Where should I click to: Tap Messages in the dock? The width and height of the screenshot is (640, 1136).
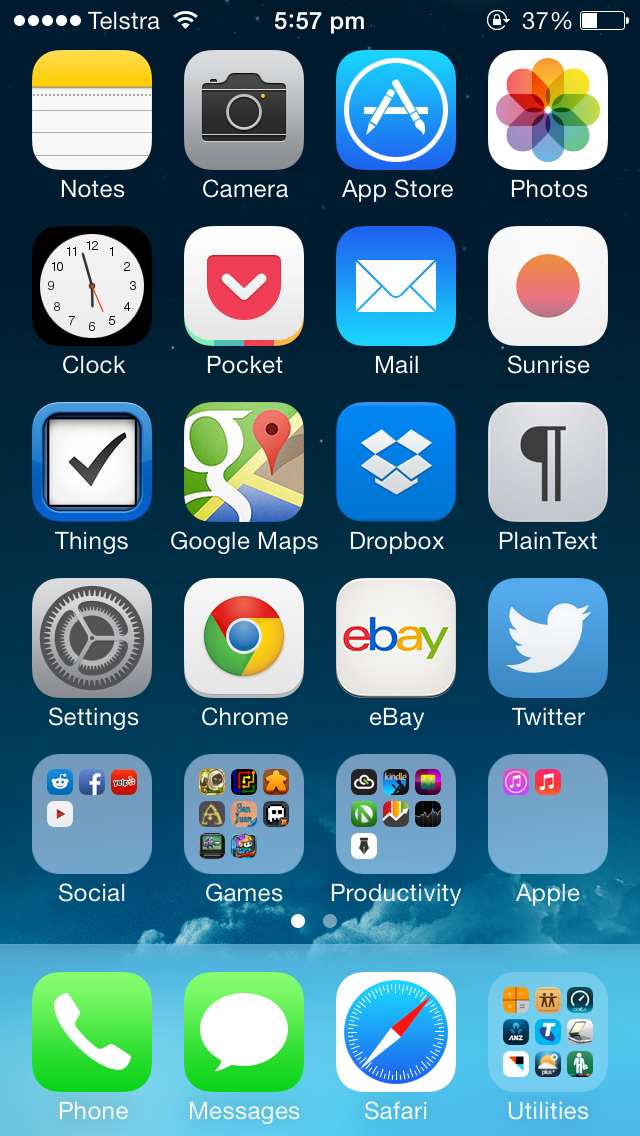point(244,1032)
